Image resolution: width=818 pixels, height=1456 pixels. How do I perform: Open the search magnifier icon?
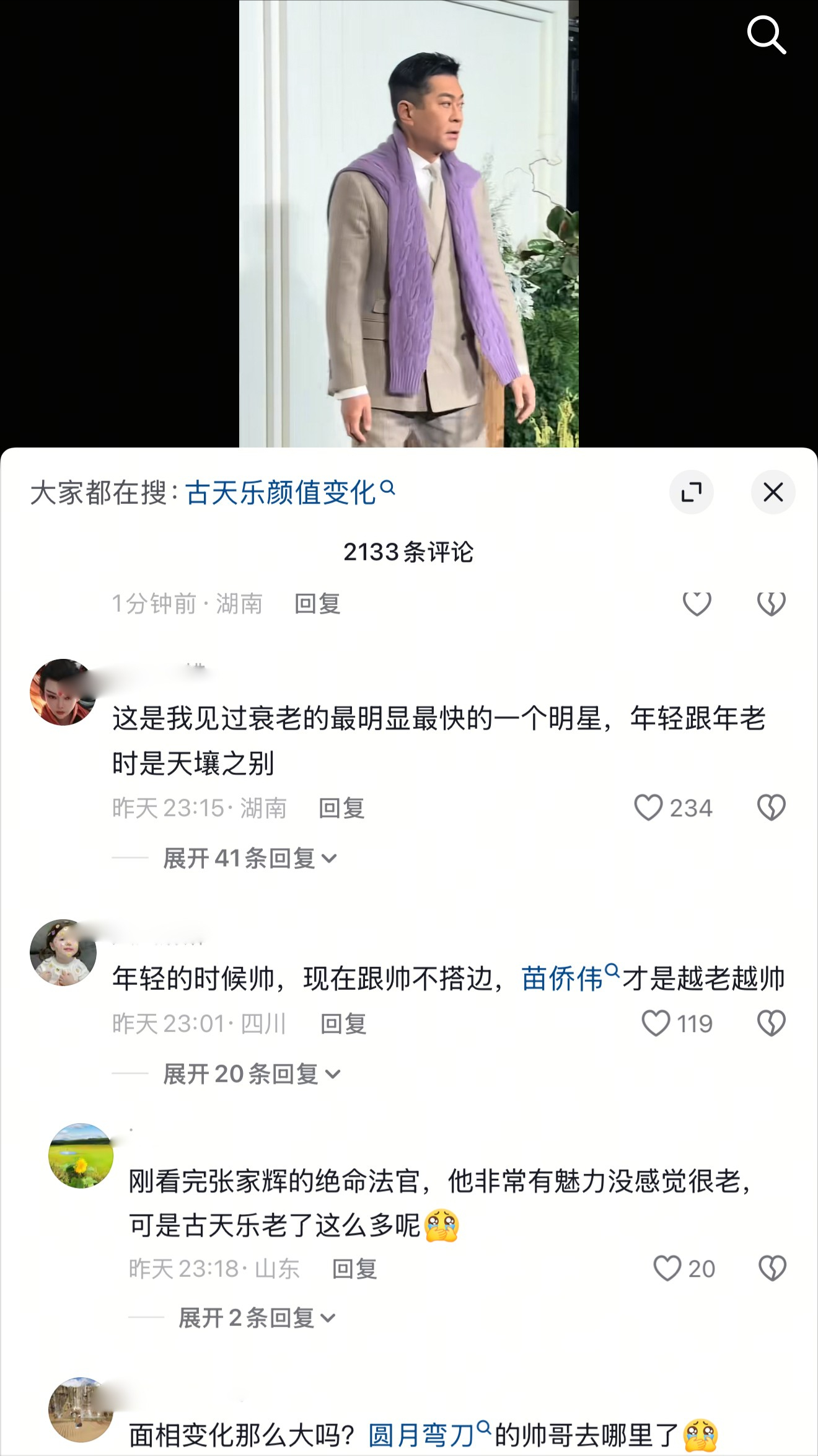(766, 35)
